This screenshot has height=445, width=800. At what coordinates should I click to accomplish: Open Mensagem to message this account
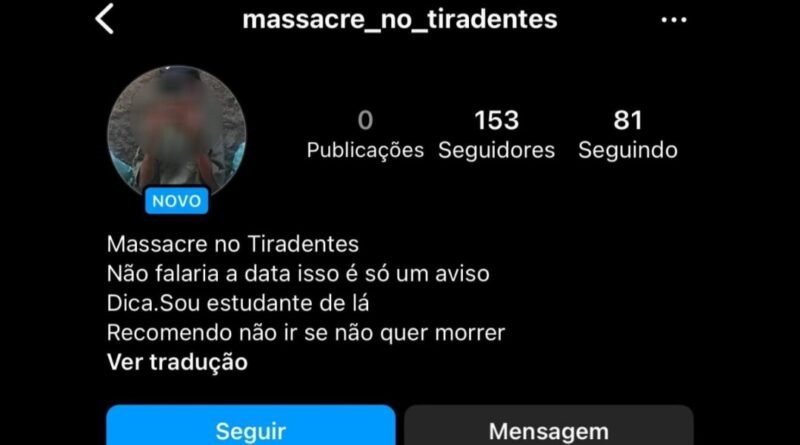(x=548, y=427)
